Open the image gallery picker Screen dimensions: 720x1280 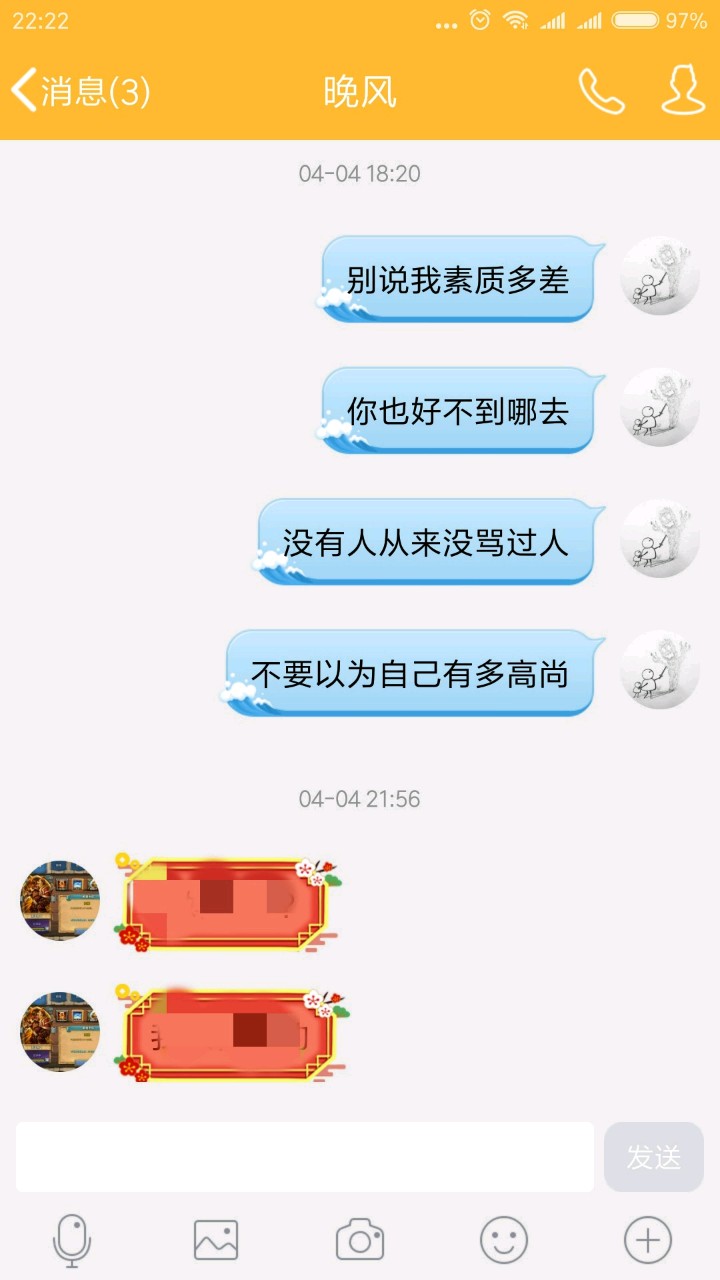(216, 1240)
